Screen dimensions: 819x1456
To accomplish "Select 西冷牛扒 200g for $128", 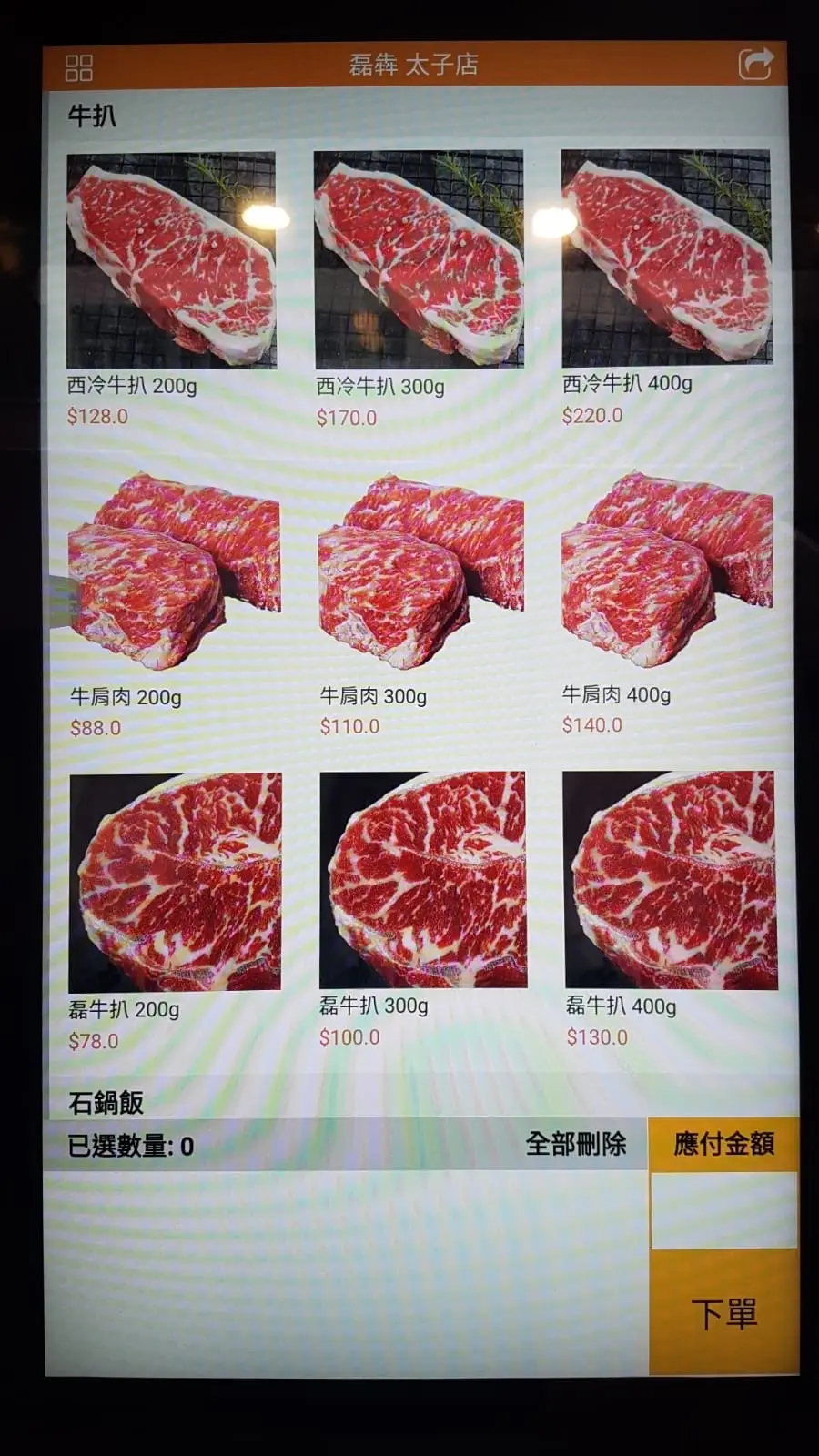I will (x=171, y=260).
